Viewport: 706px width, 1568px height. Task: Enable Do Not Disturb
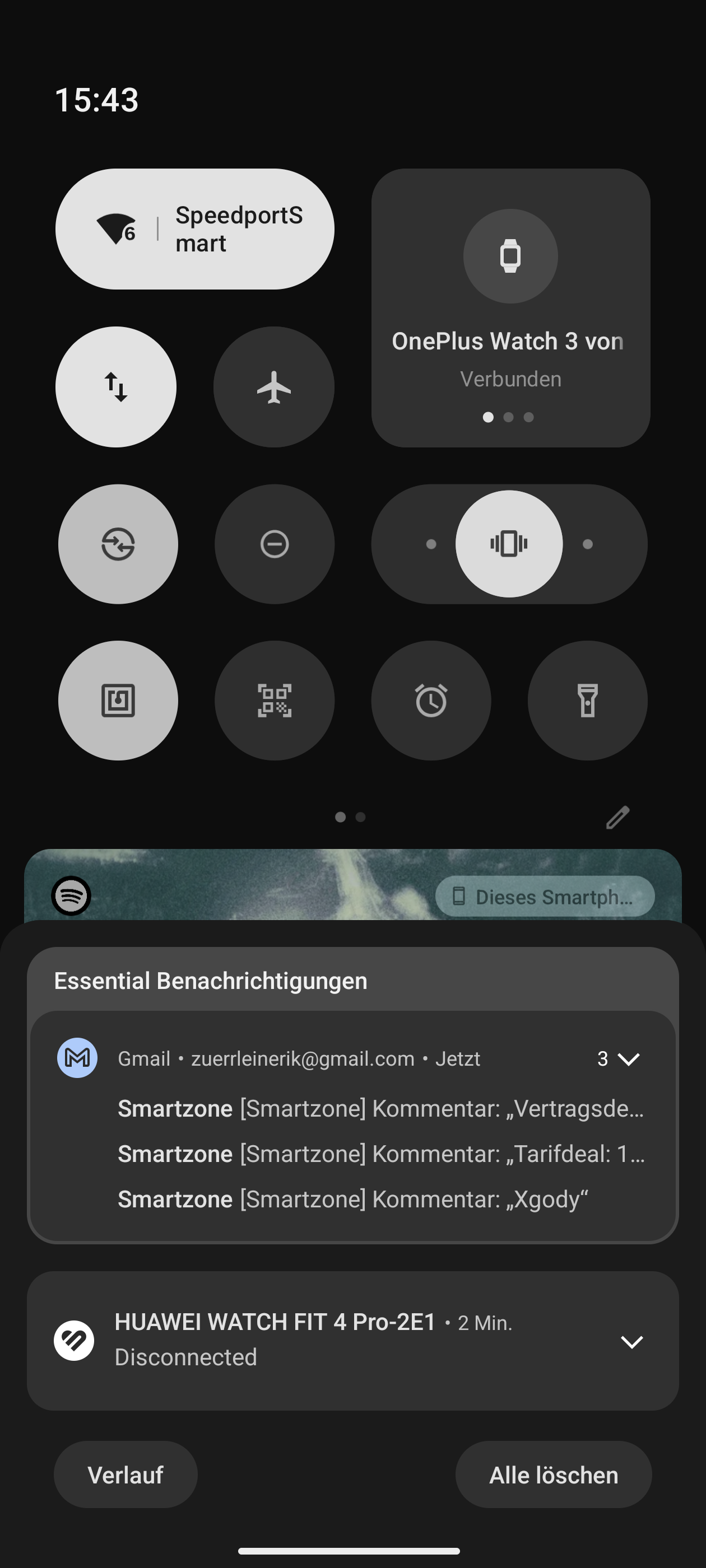[275, 544]
